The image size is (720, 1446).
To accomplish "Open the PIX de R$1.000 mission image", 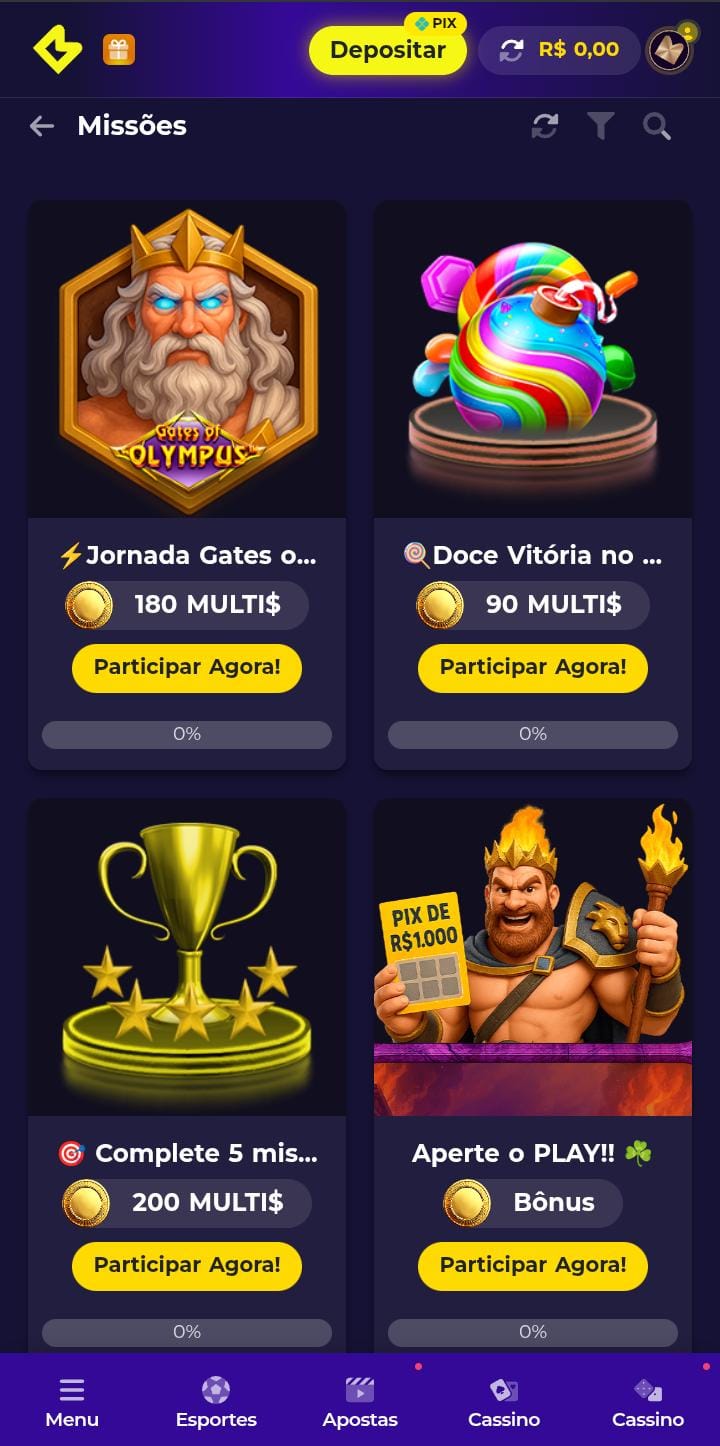I will (533, 957).
